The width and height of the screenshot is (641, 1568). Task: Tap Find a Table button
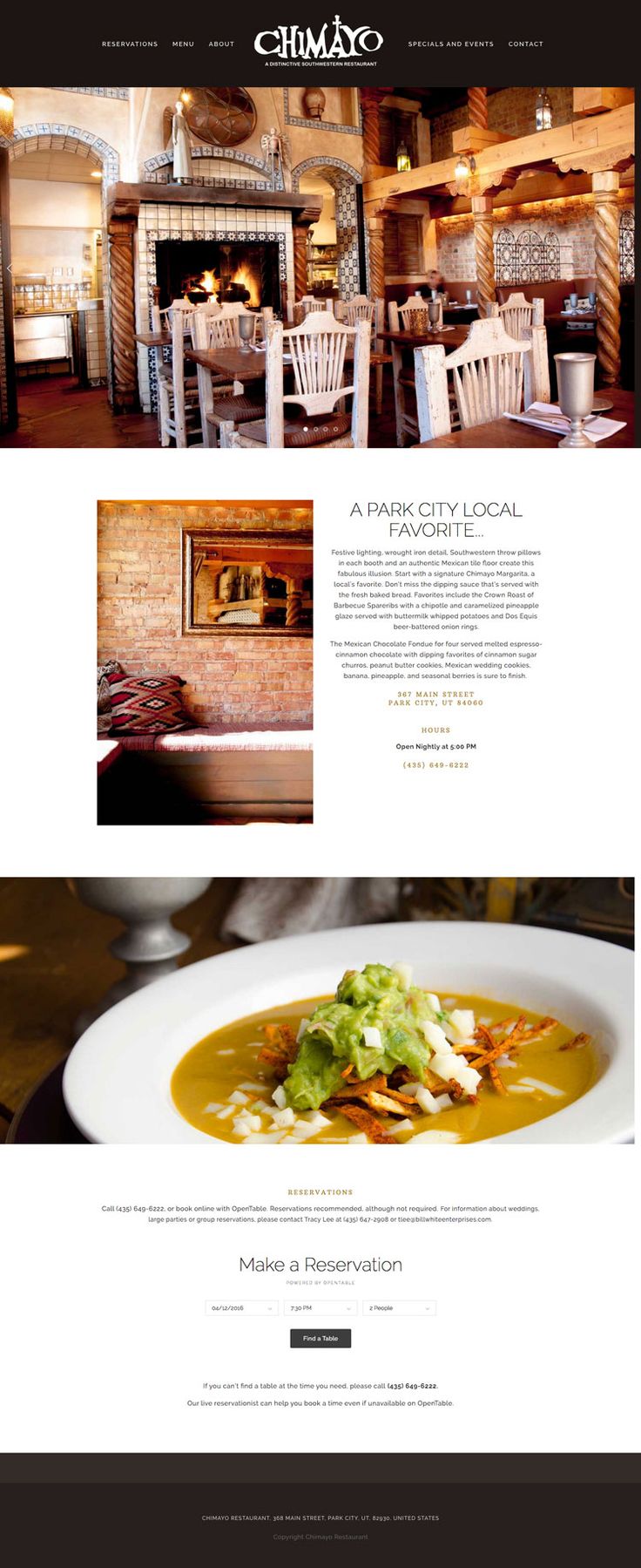coord(320,1338)
